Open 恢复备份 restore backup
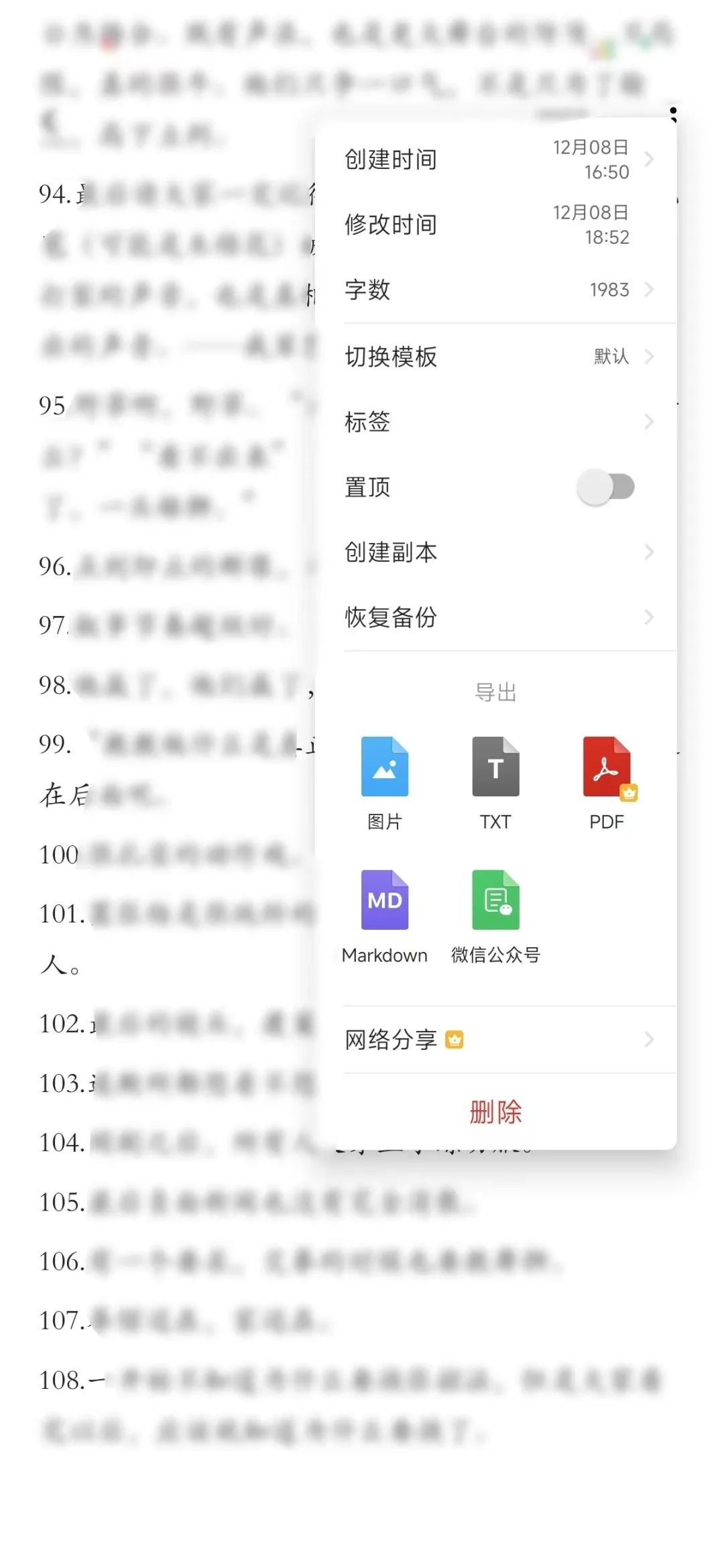 click(x=496, y=617)
